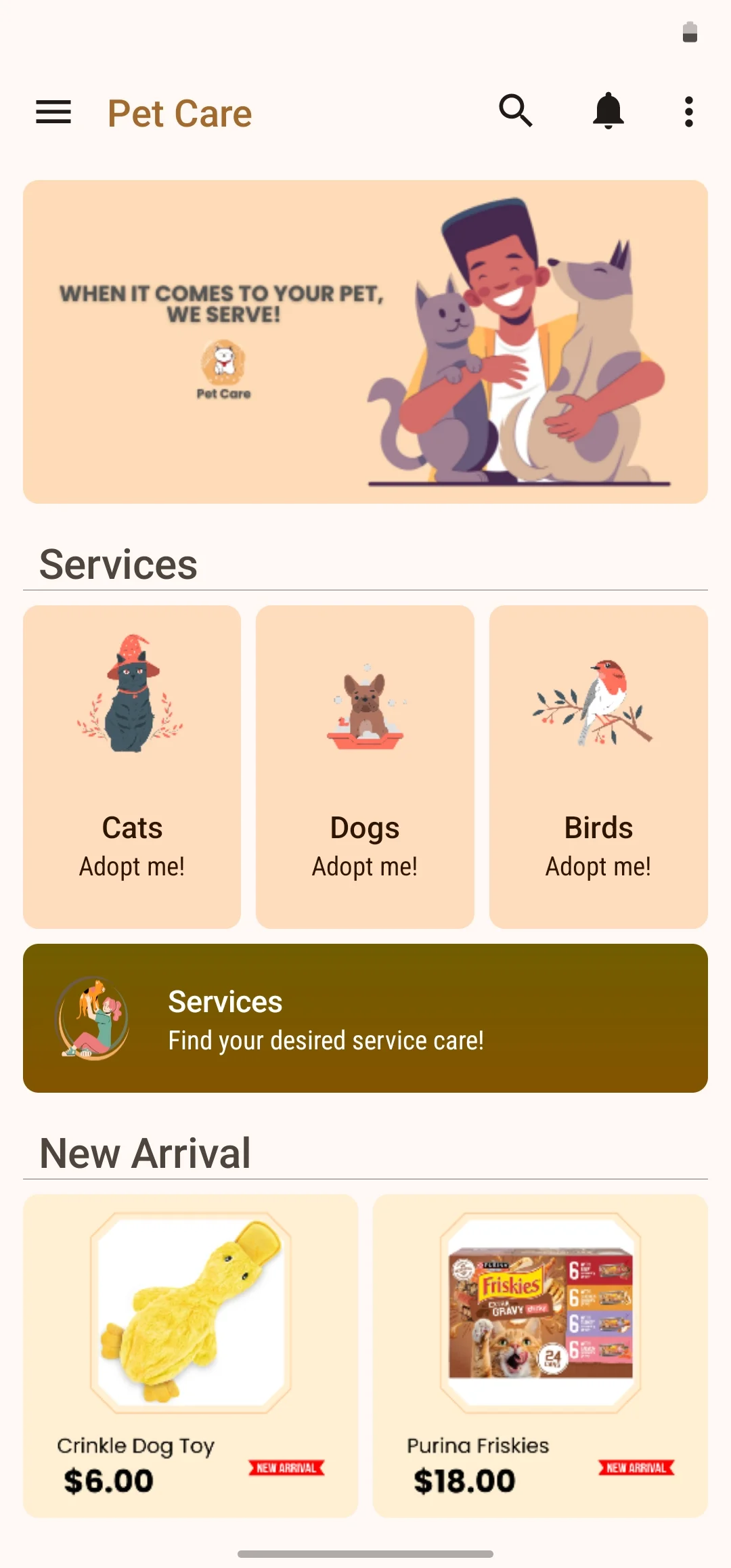The width and height of the screenshot is (731, 1568).
Task: Tap the search icon
Action: click(x=516, y=110)
